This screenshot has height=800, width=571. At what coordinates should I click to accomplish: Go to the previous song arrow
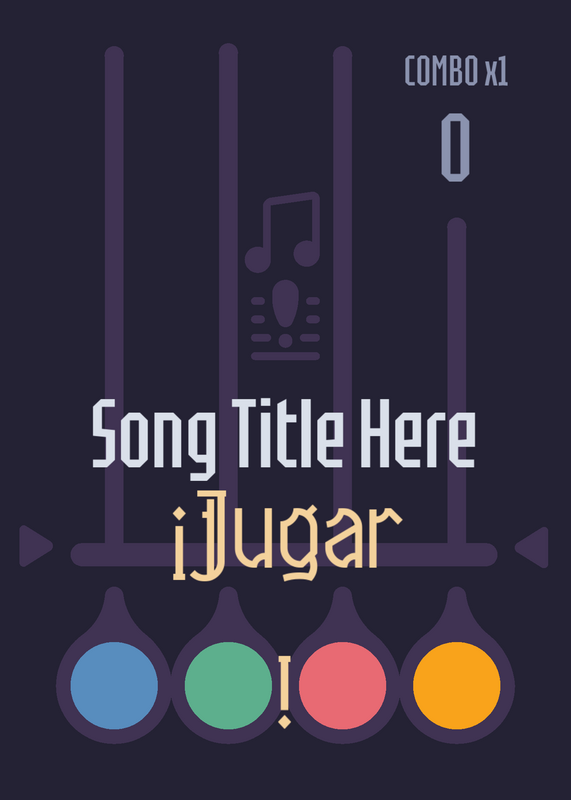tap(36, 546)
